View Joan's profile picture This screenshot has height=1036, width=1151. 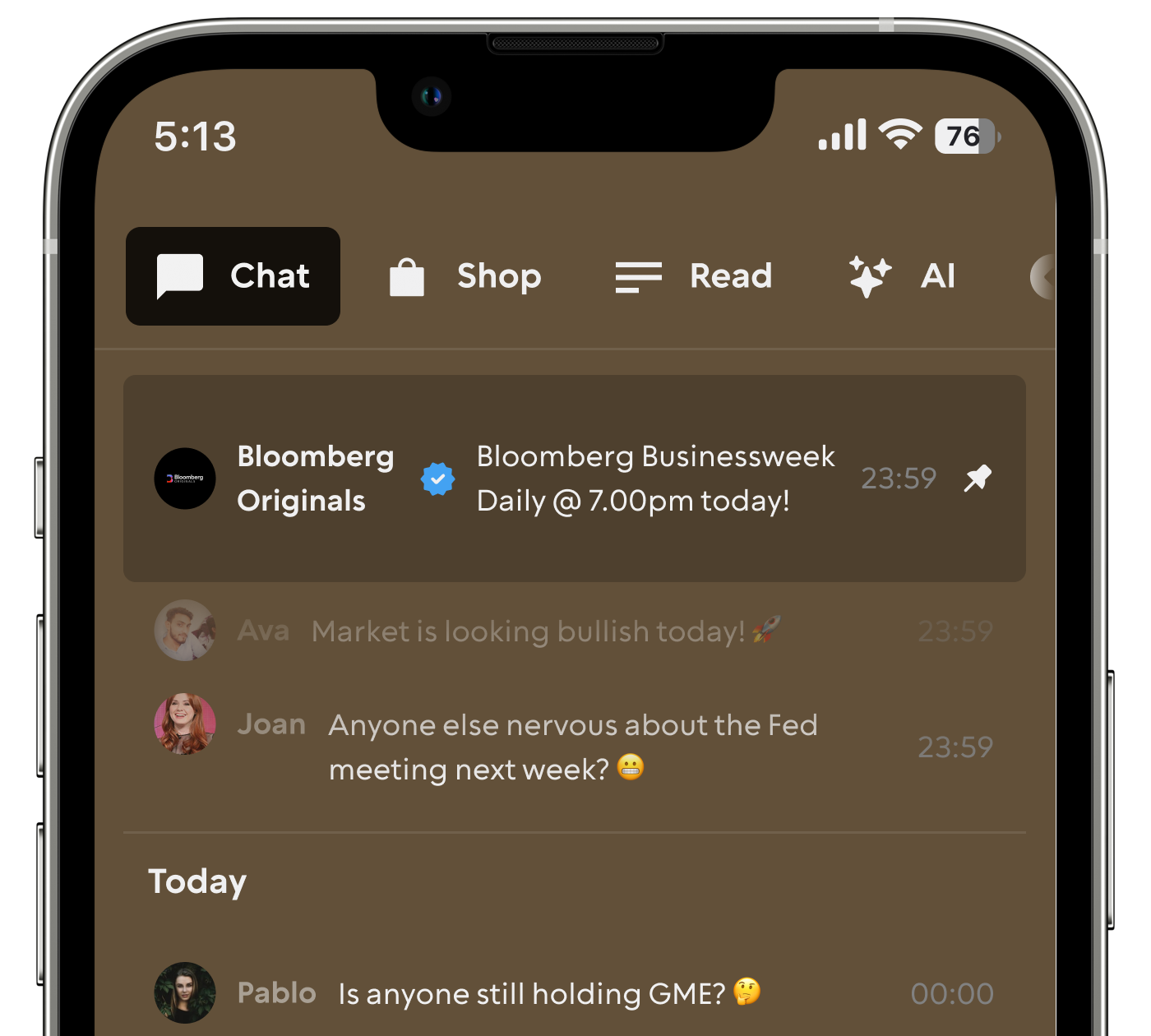pyautogui.click(x=185, y=724)
